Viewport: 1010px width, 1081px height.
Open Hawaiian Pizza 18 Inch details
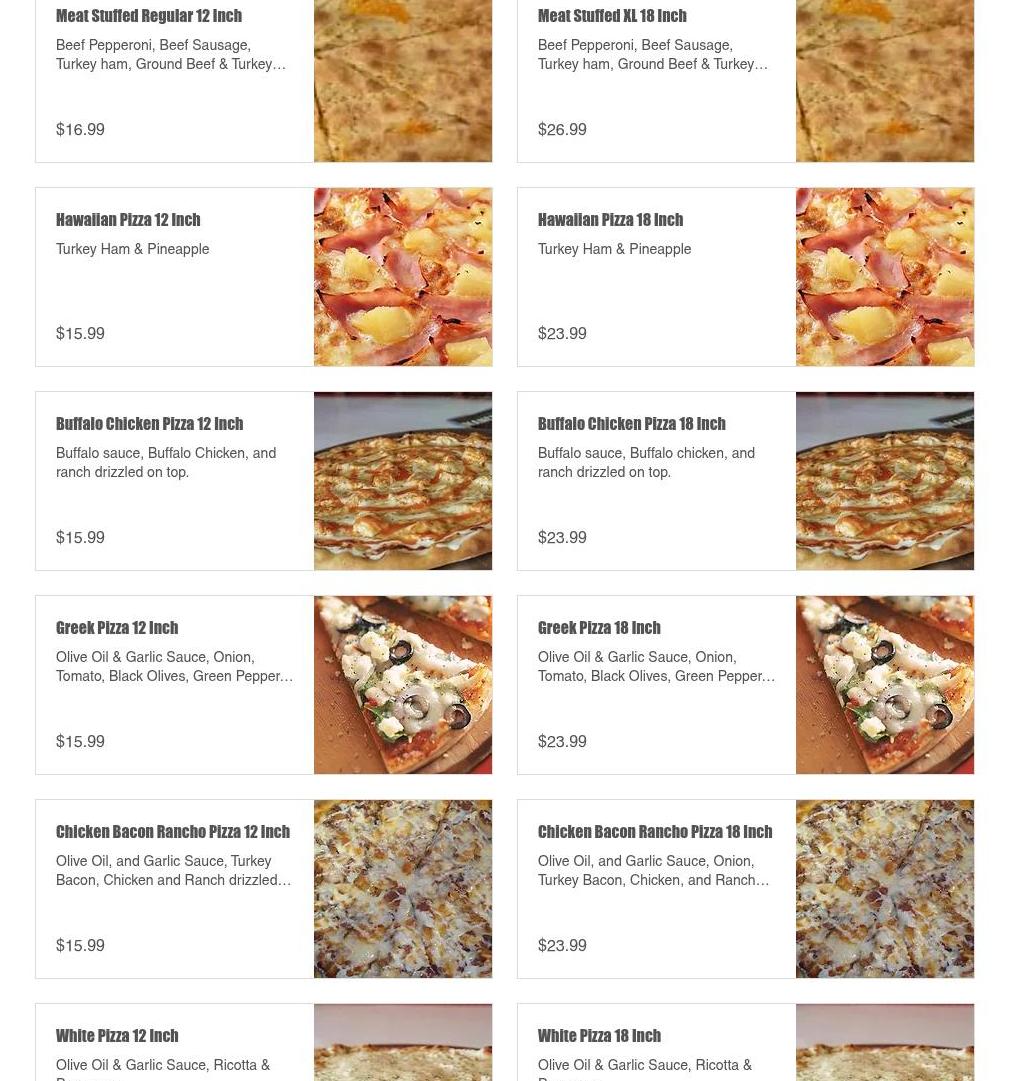610,220
